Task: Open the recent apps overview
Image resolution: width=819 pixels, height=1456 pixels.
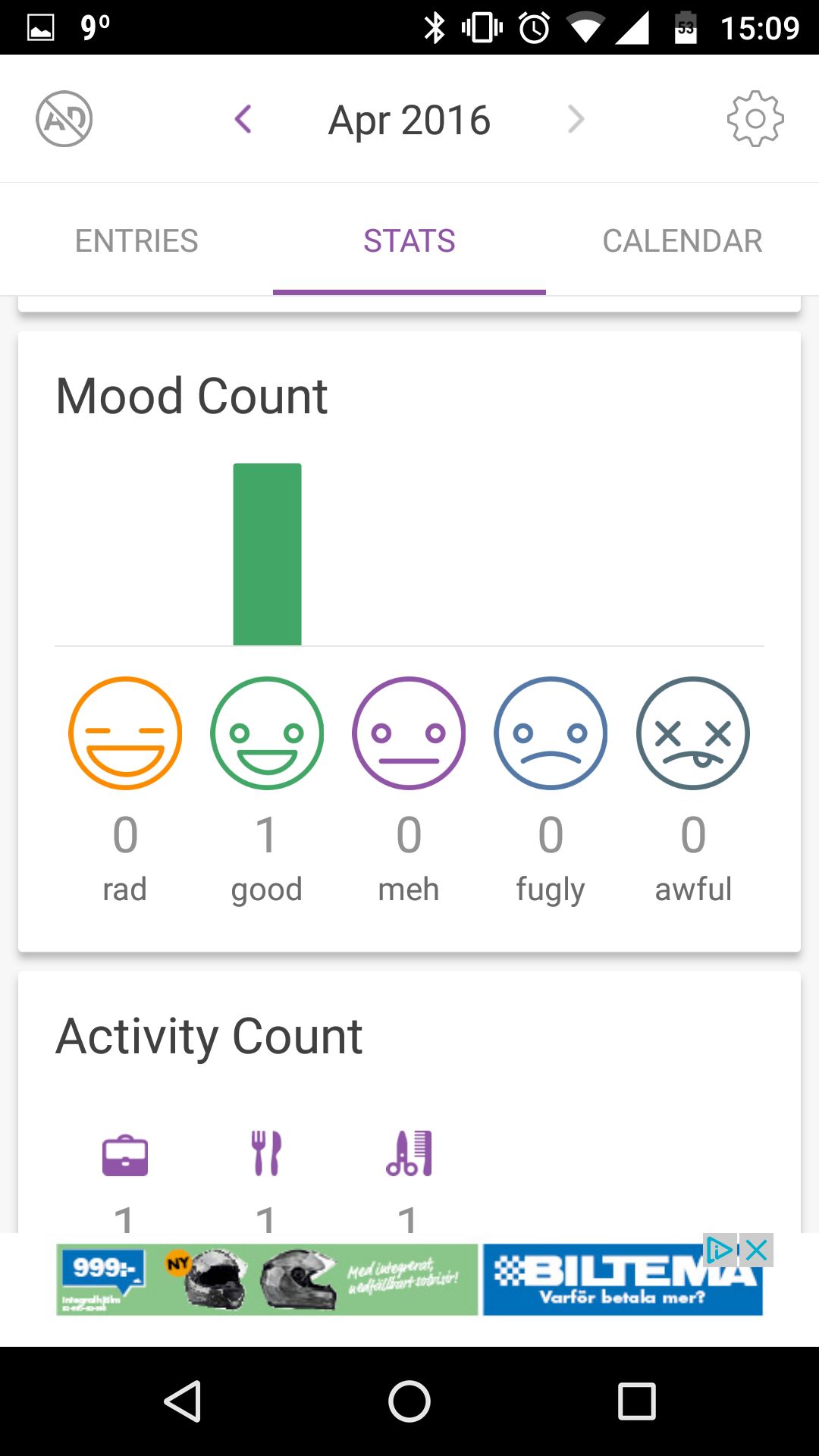Action: point(637,1401)
